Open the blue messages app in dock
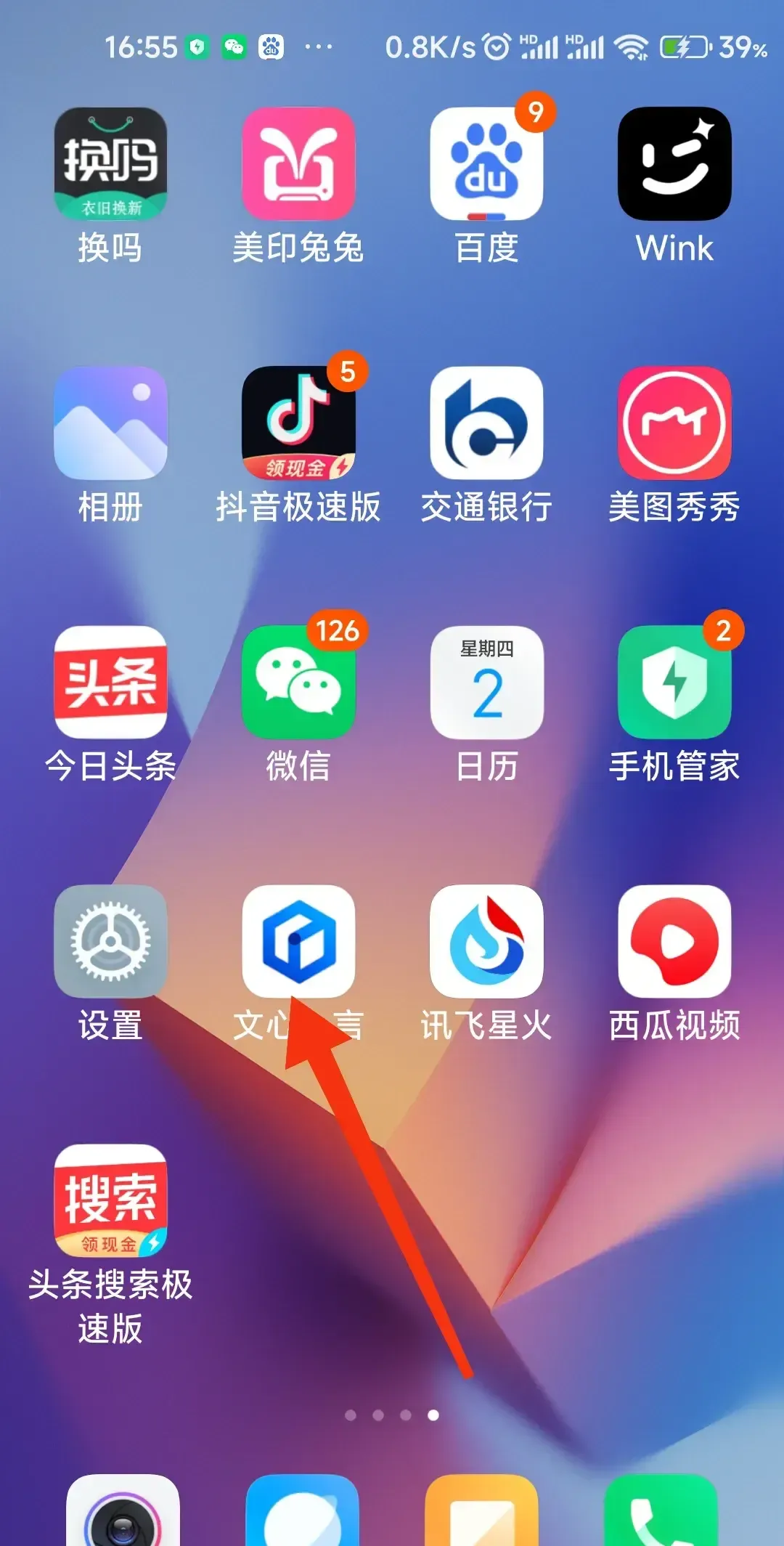The width and height of the screenshot is (784, 1546). (x=302, y=1514)
